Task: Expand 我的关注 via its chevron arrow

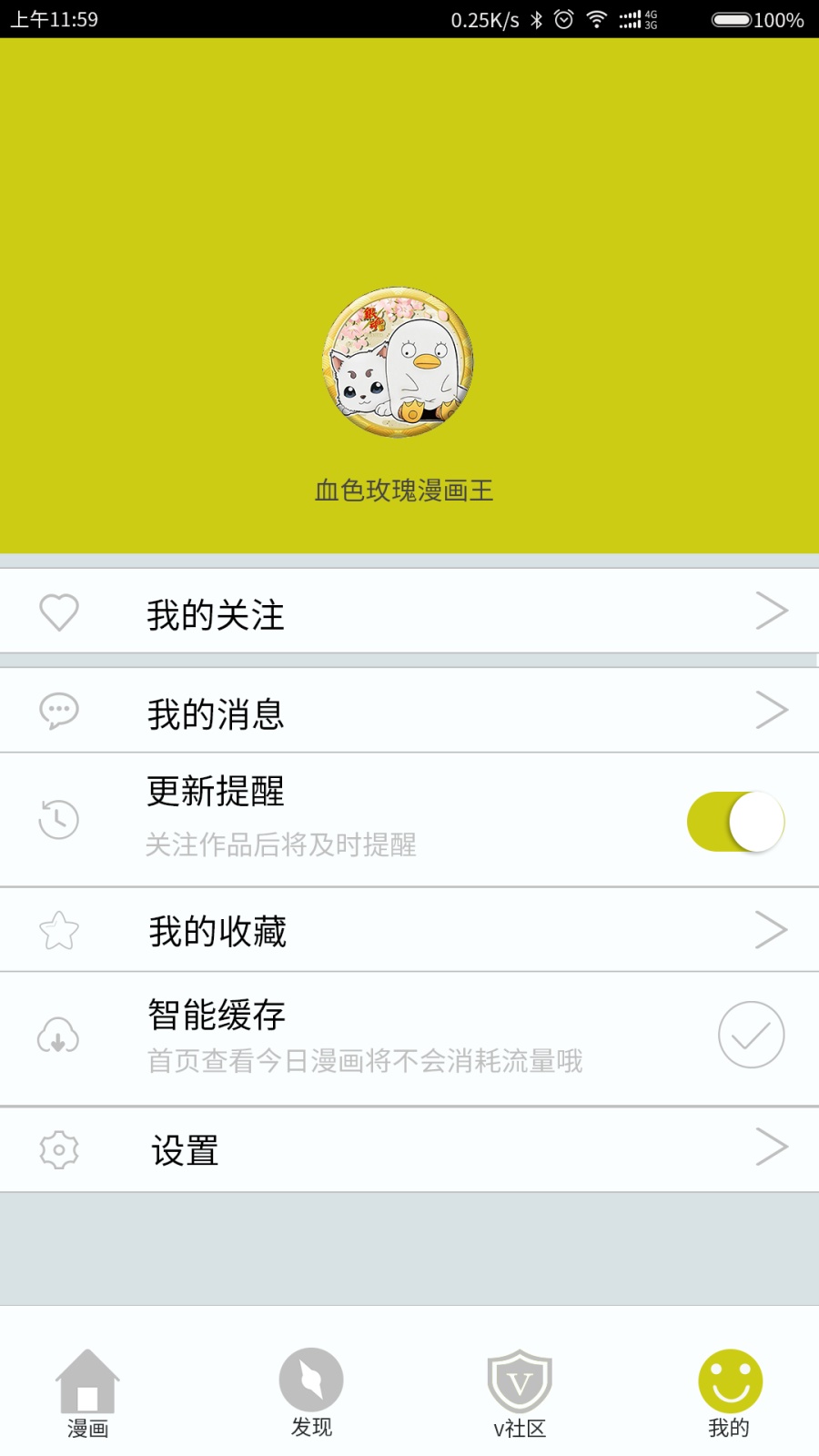Action: pyautogui.click(x=773, y=612)
